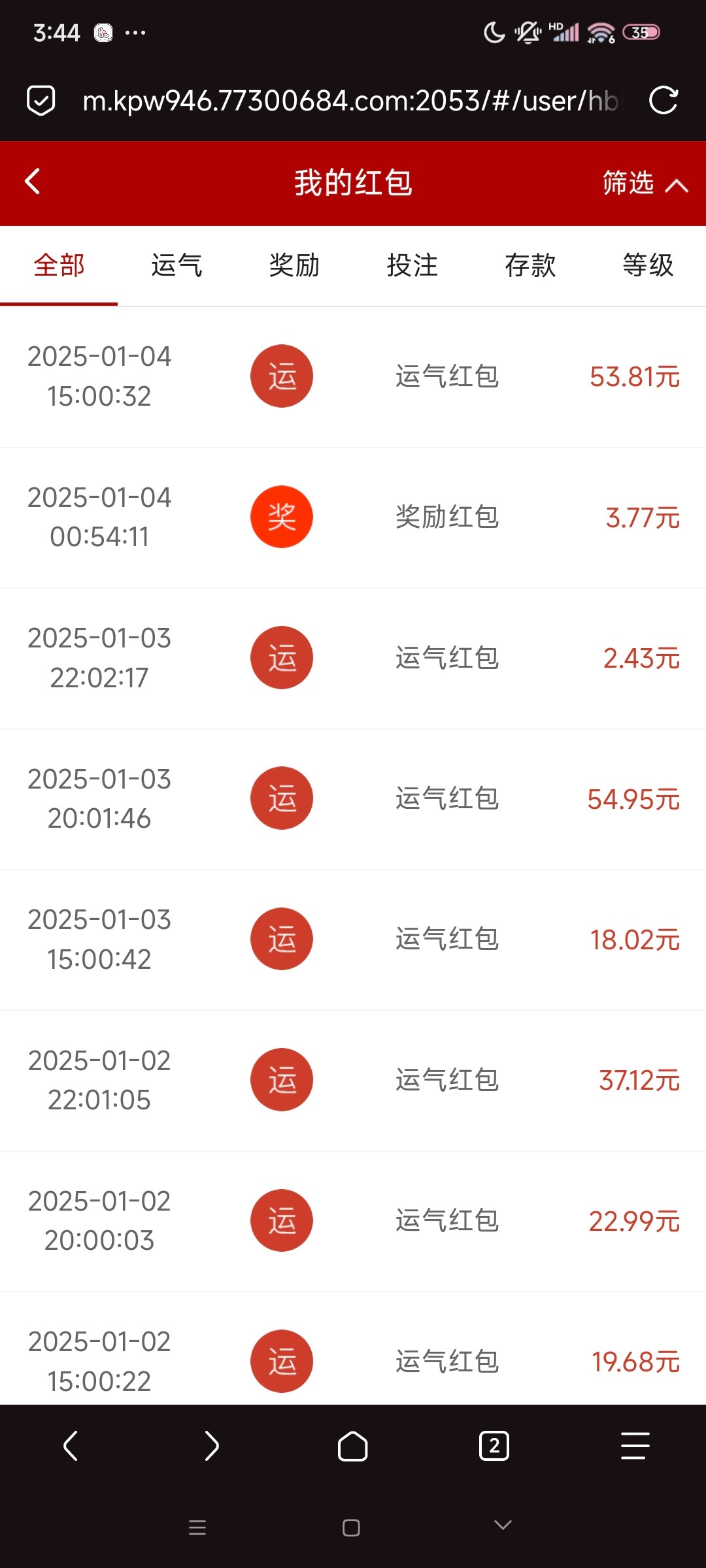Open the browser menu
Image resolution: width=706 pixels, height=1568 pixels.
[x=635, y=1446]
